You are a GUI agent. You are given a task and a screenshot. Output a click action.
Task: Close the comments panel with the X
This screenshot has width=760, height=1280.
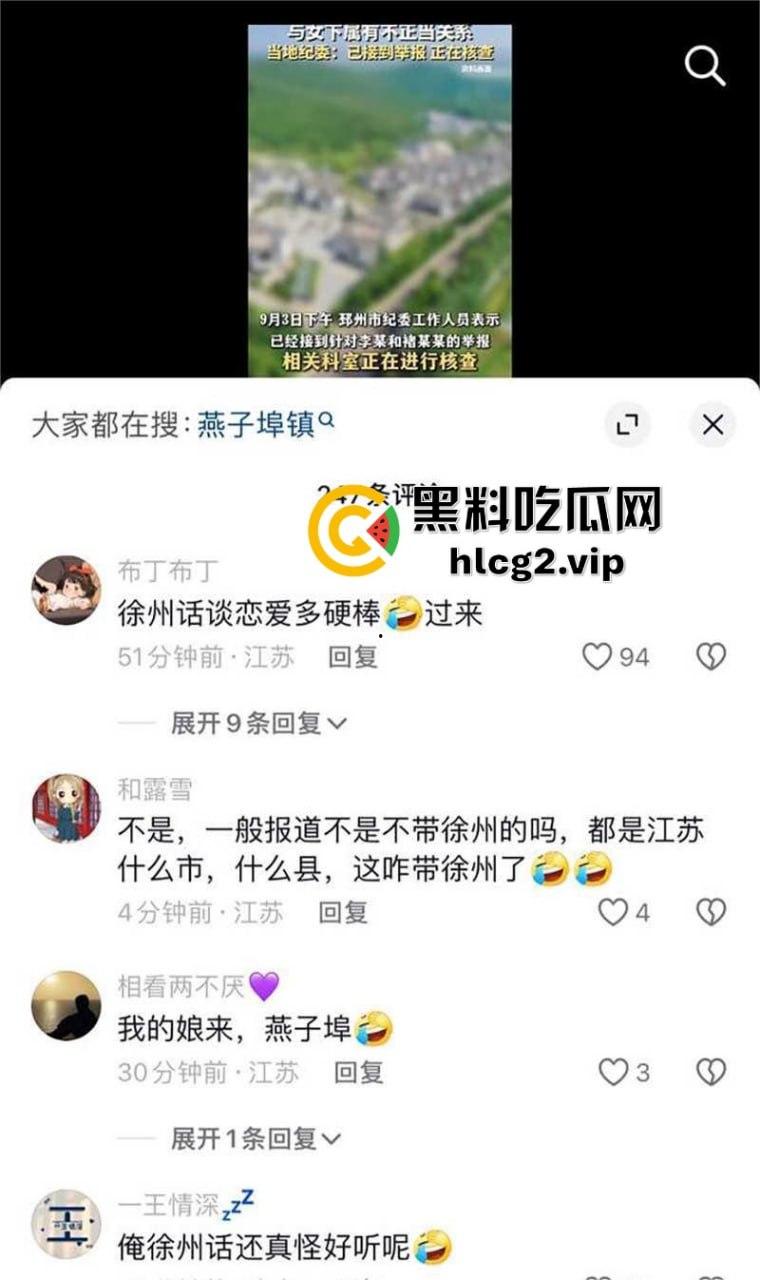[712, 425]
